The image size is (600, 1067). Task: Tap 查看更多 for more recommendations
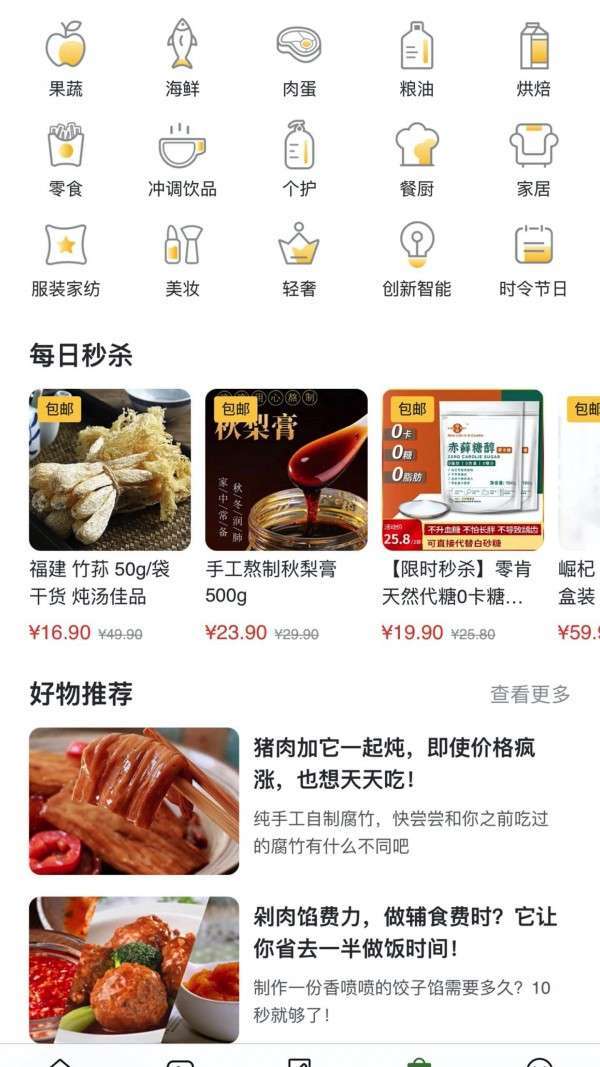(530, 694)
